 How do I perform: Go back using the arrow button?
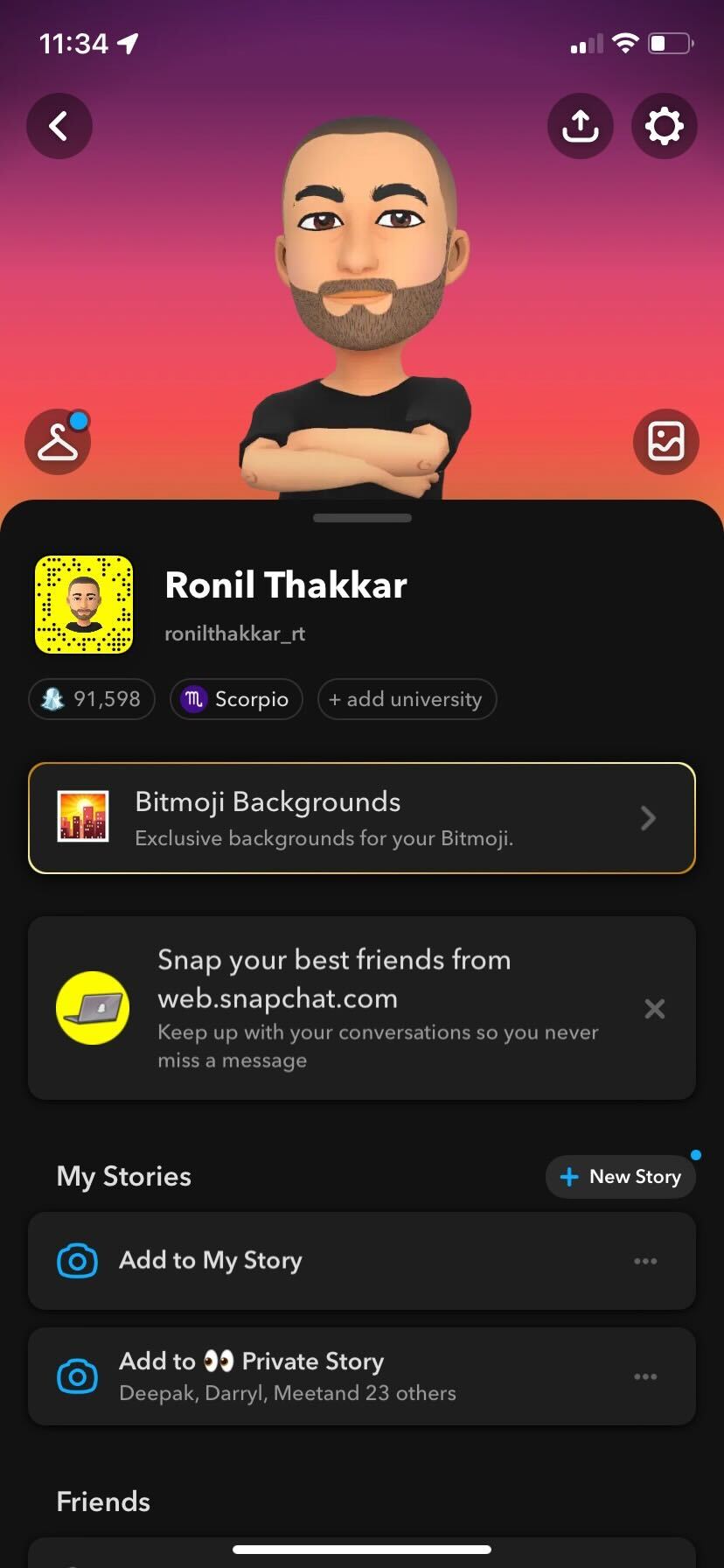click(x=59, y=126)
